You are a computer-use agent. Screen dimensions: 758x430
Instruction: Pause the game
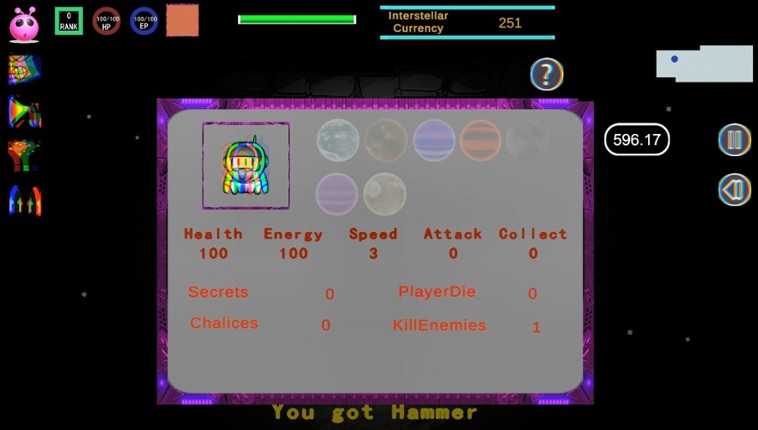tap(734, 140)
